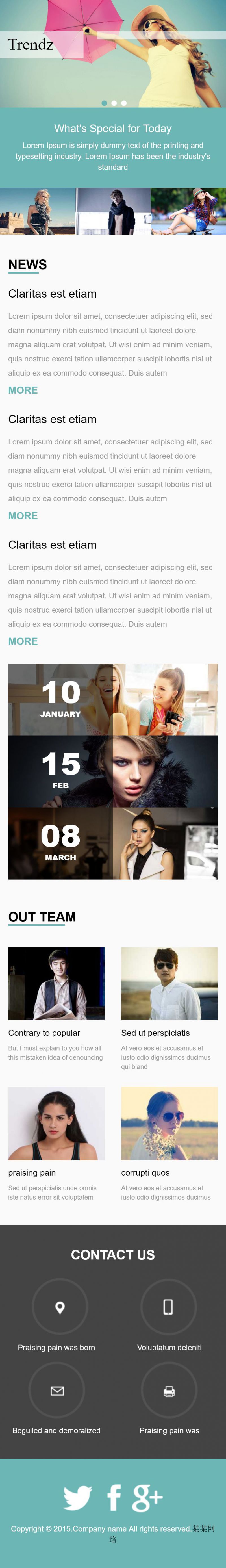Tap the mobile phone contact icon
Viewport: 226px width, 1568px height.
168,1306
